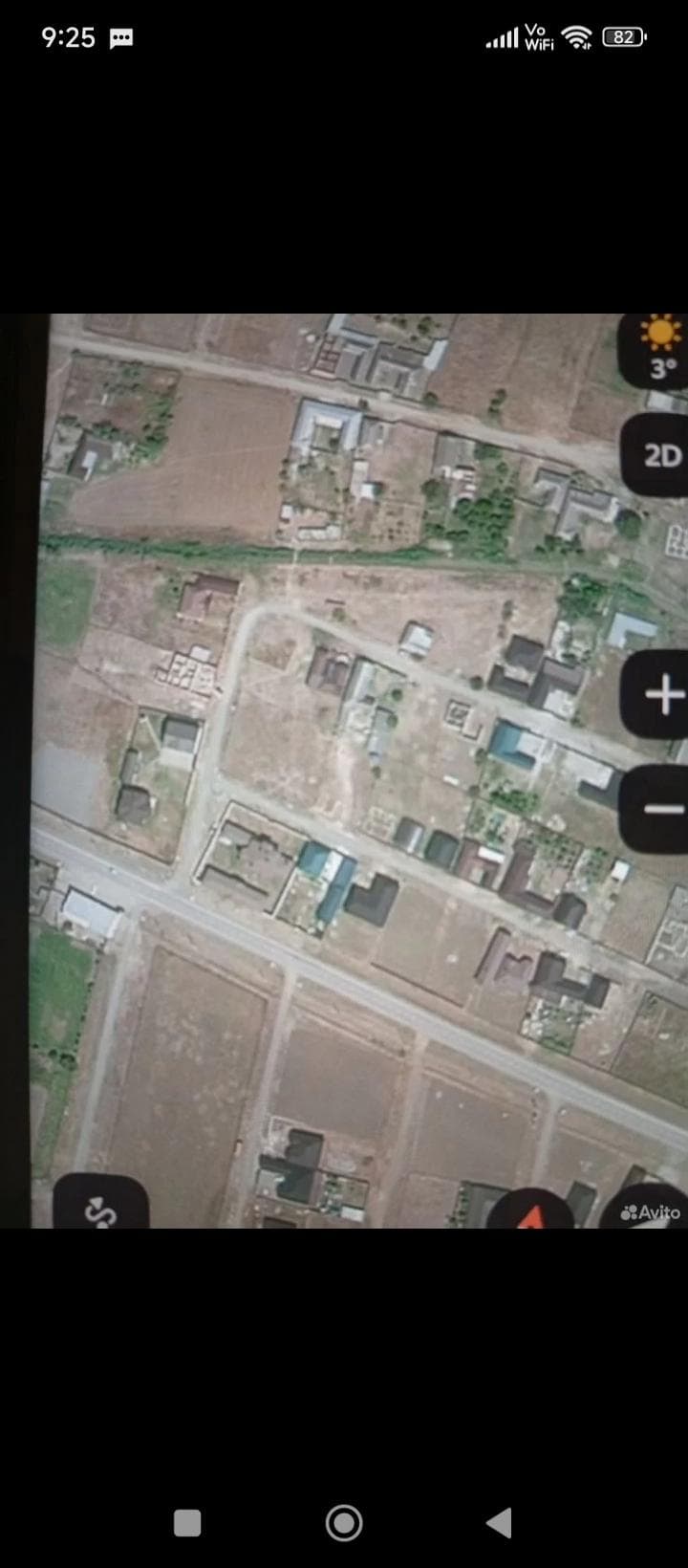
Task: Return to the home screen
Action: (x=344, y=1522)
